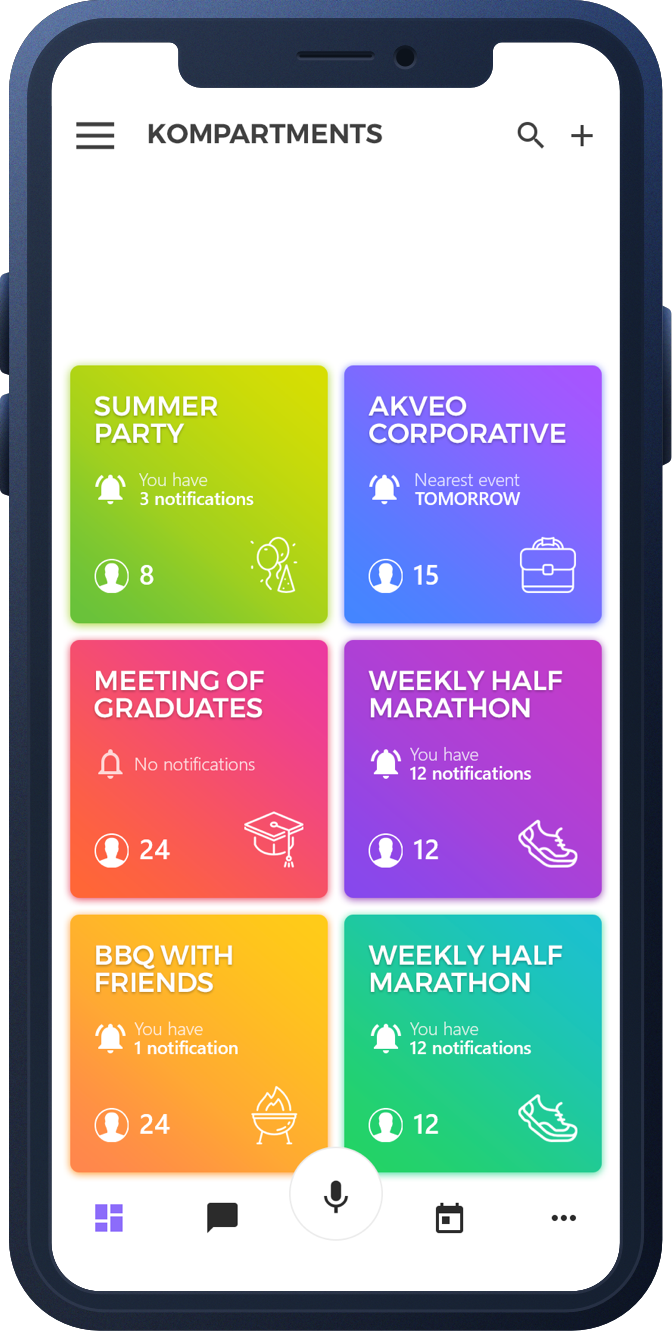Open the Summer Party card
The height and width of the screenshot is (1332, 672).
[x=199, y=480]
